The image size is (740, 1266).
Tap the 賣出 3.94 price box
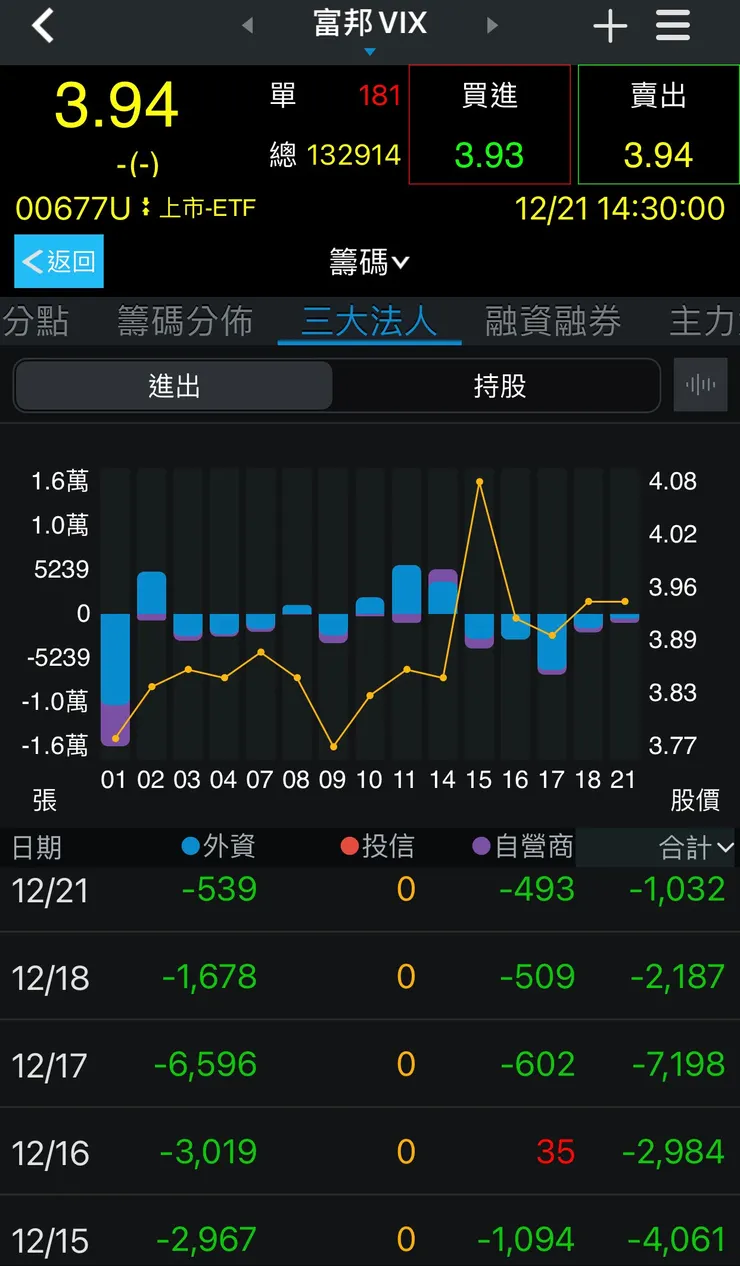pos(657,125)
